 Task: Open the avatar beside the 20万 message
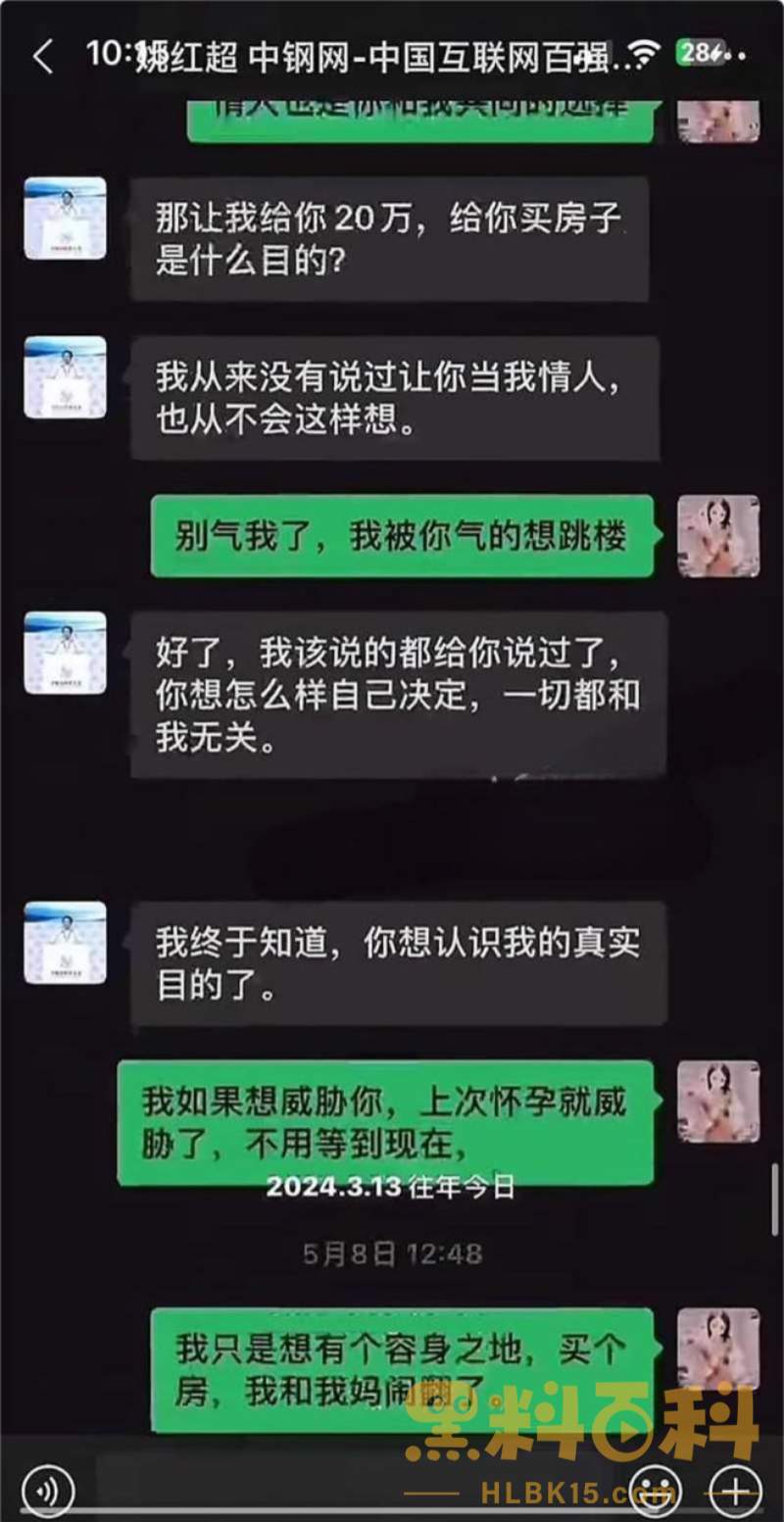click(x=65, y=218)
